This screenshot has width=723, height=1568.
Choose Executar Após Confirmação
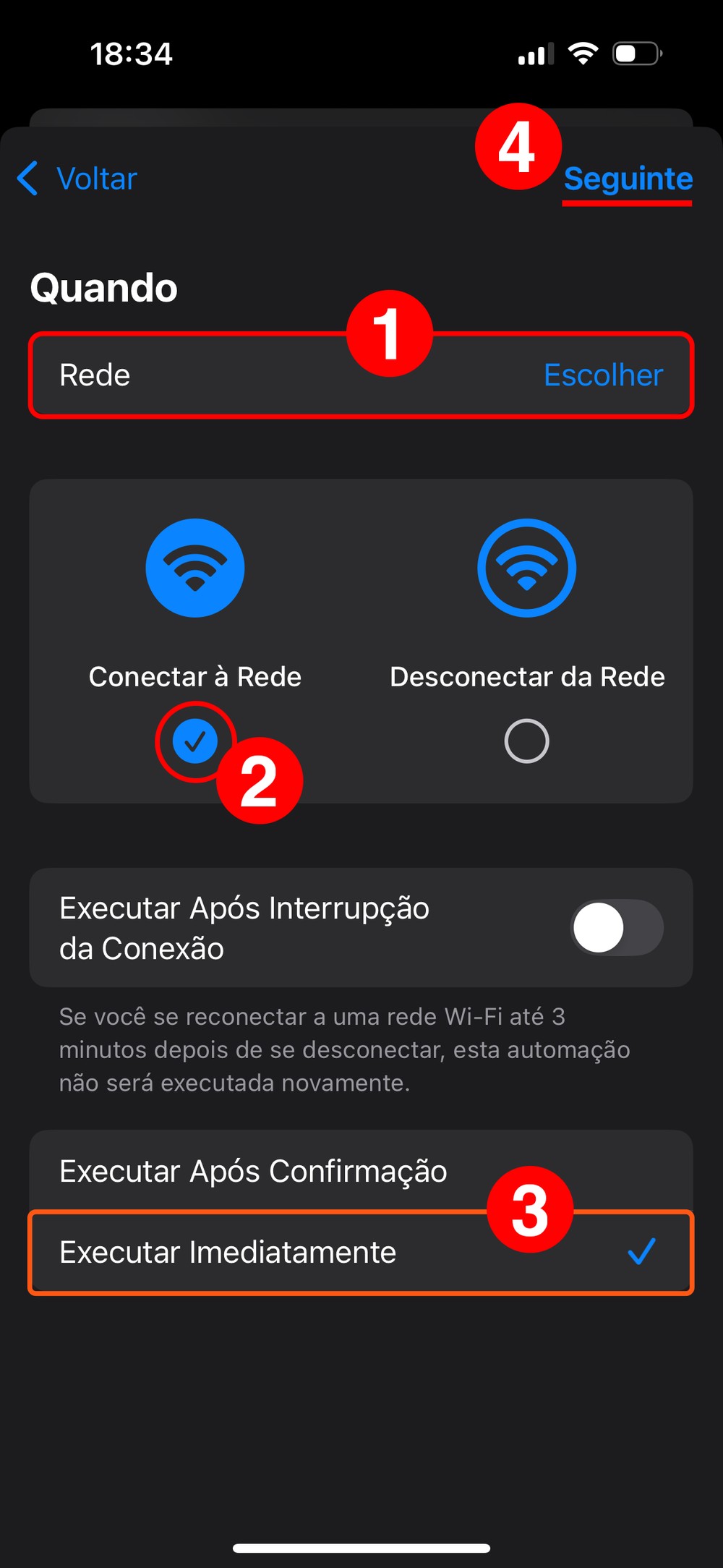253,1171
